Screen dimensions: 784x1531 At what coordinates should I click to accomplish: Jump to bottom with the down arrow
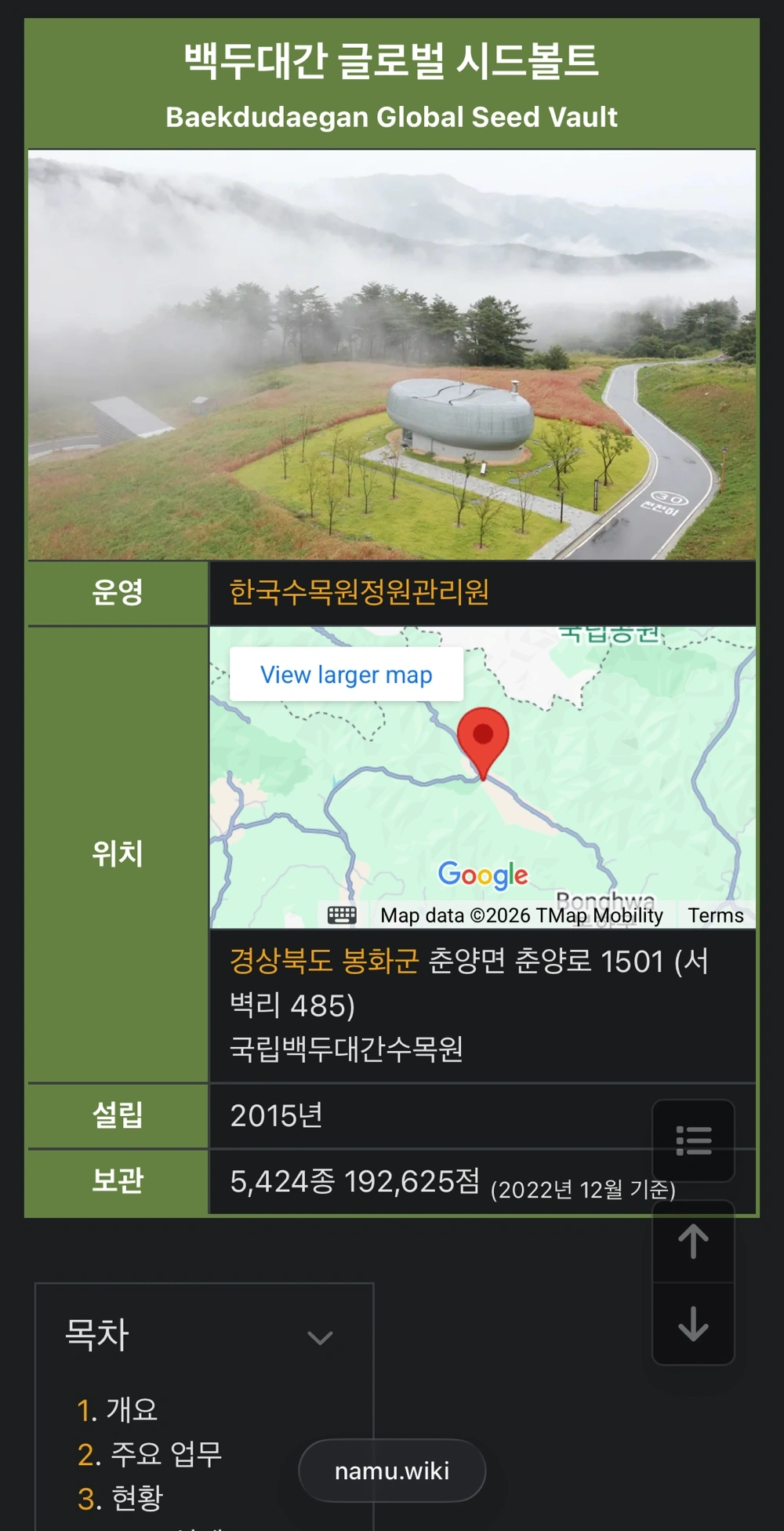693,1324
